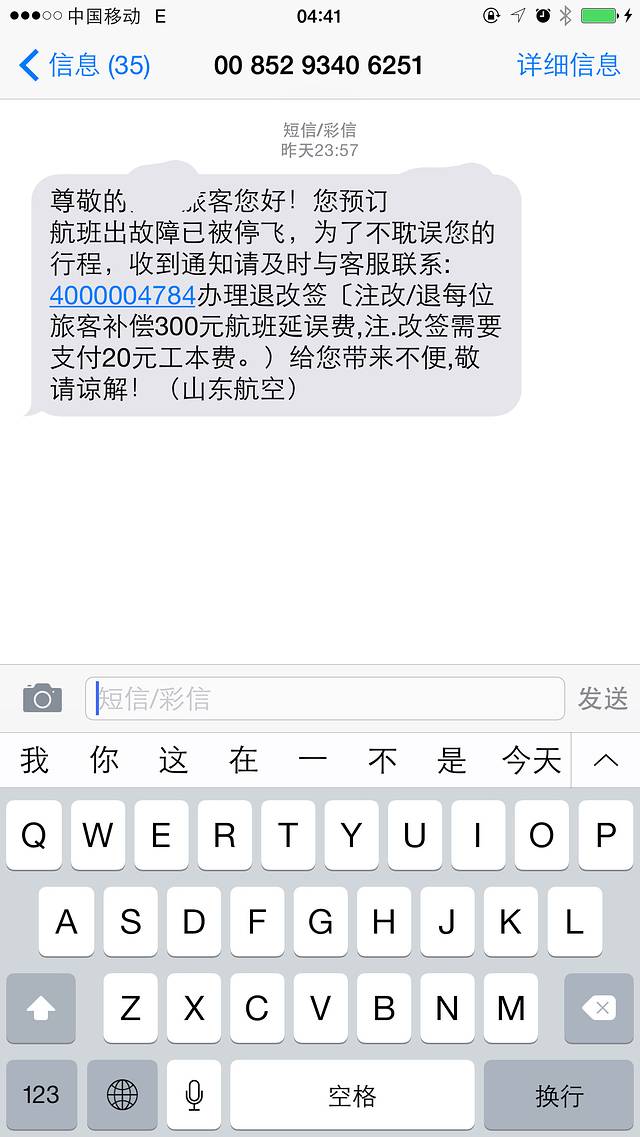
Task: Go back to 信息 message list
Action: click(x=83, y=66)
